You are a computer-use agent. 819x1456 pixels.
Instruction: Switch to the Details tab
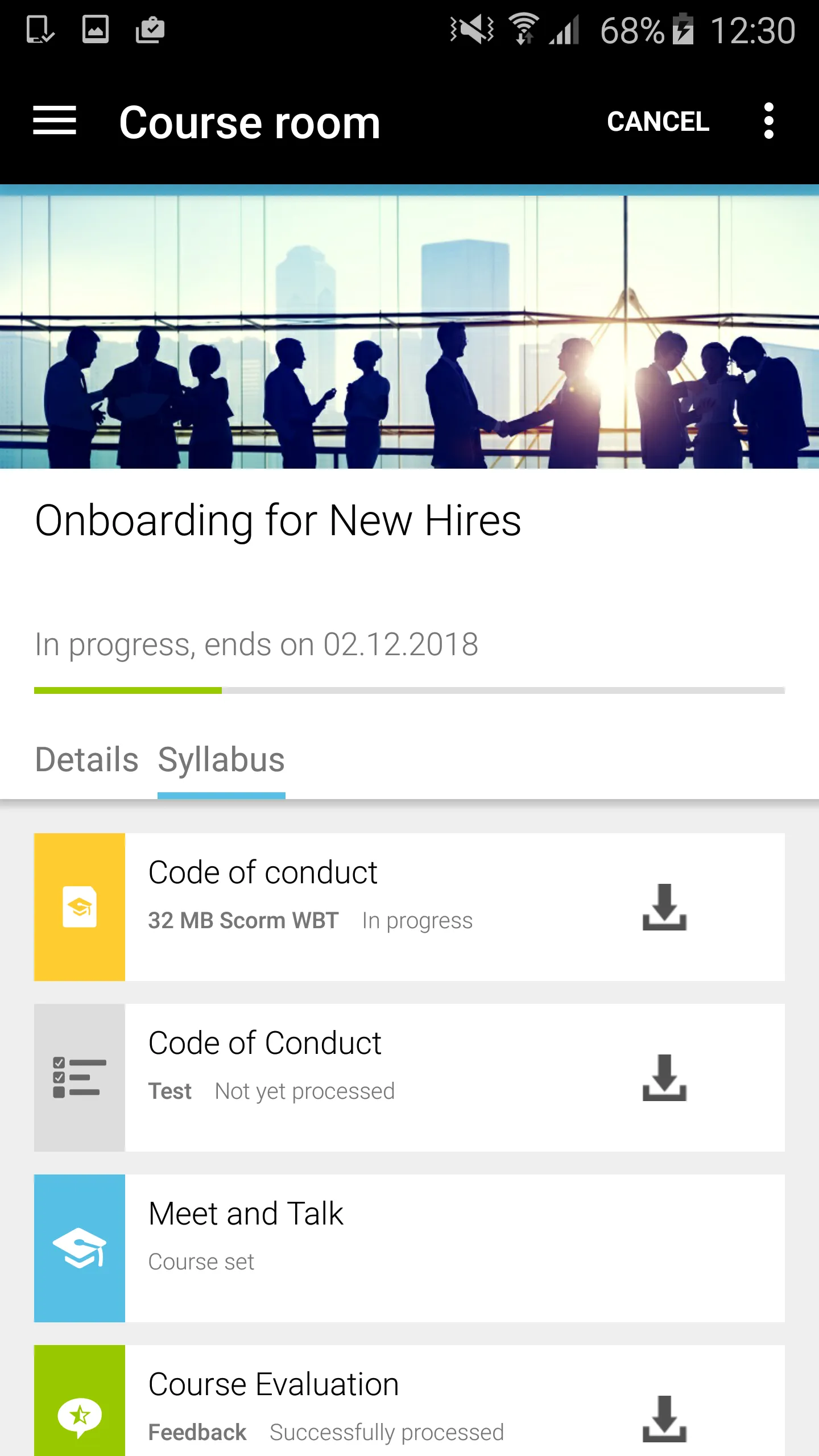86,759
